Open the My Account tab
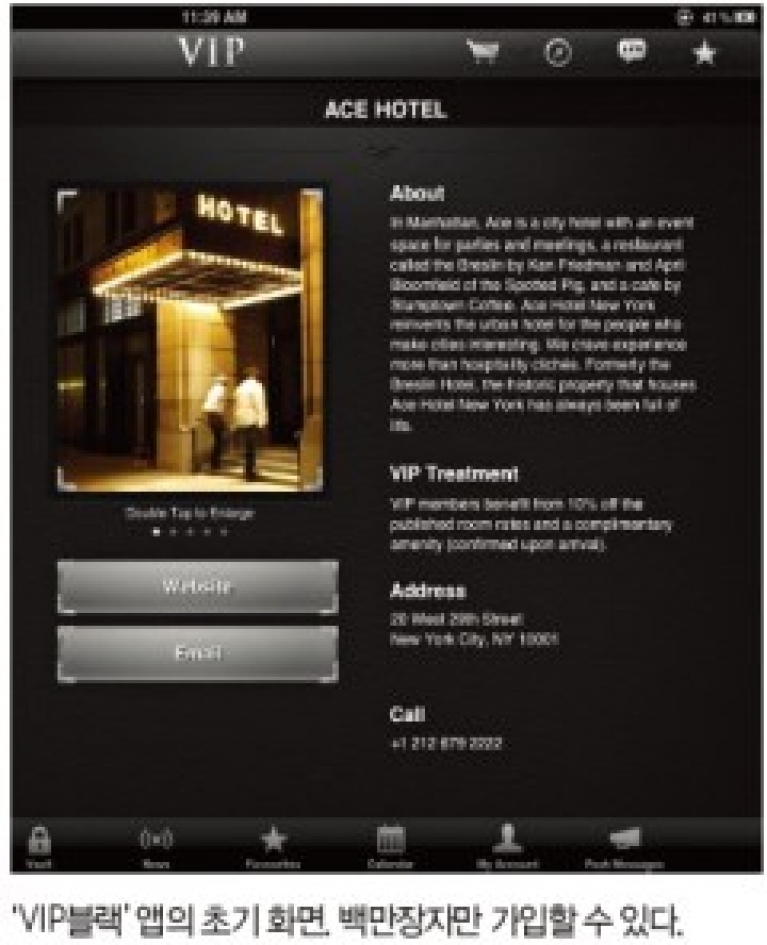This screenshot has height=945, width=767. (507, 845)
